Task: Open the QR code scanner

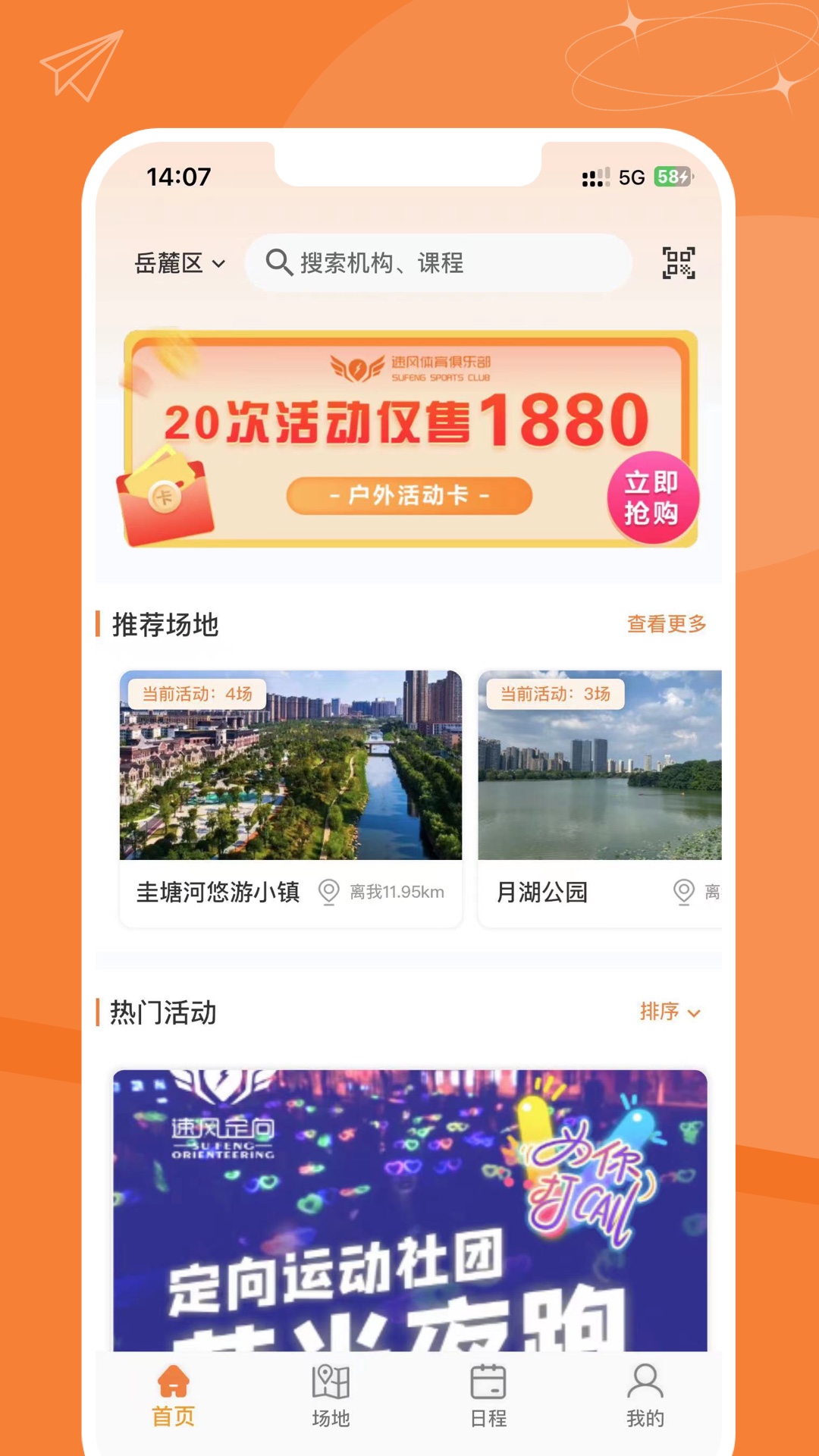Action: tap(679, 263)
